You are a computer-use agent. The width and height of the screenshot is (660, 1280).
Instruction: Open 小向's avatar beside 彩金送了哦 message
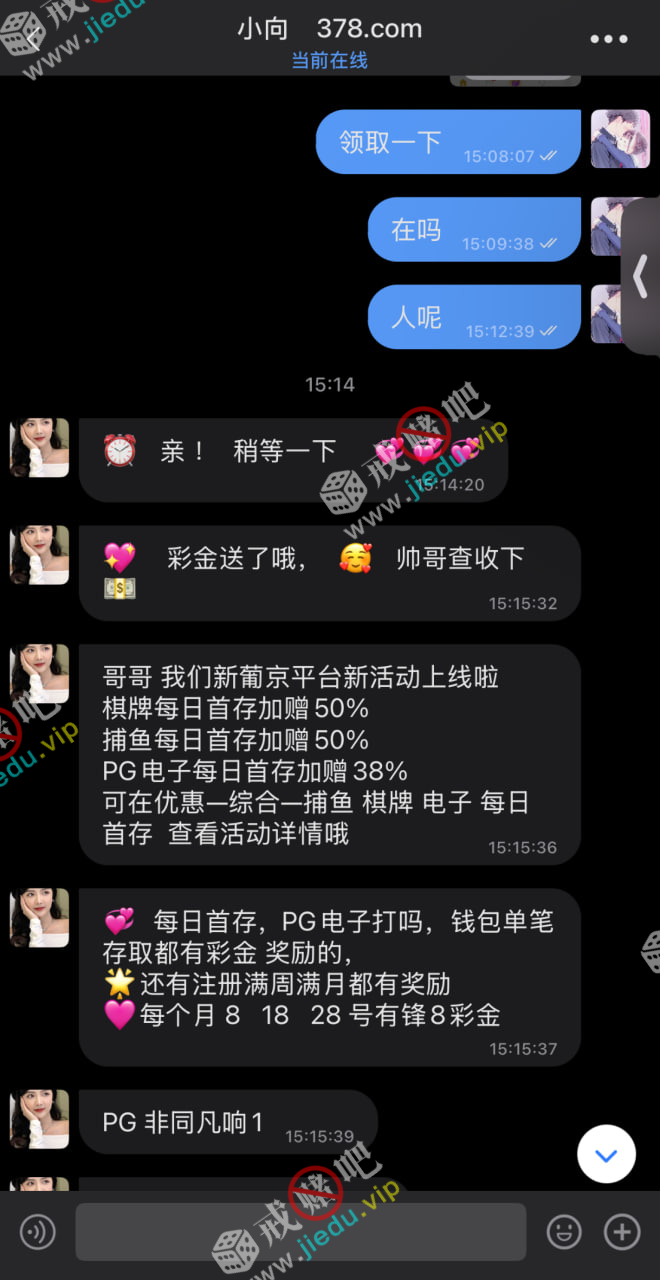point(40,555)
